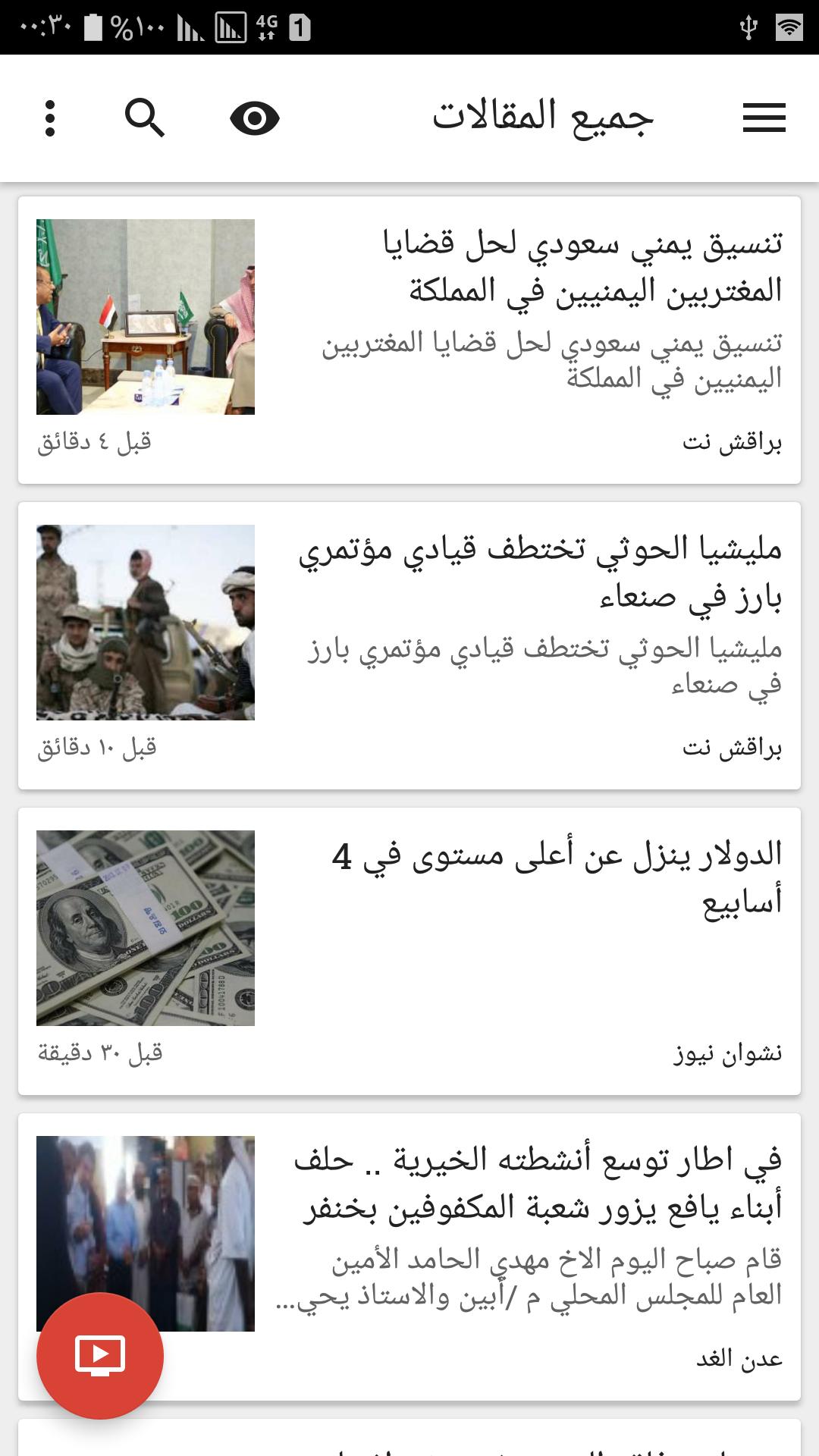Toggle read articles visibility with the eye icon
Viewport: 819px width, 1456px height.
coord(254,118)
